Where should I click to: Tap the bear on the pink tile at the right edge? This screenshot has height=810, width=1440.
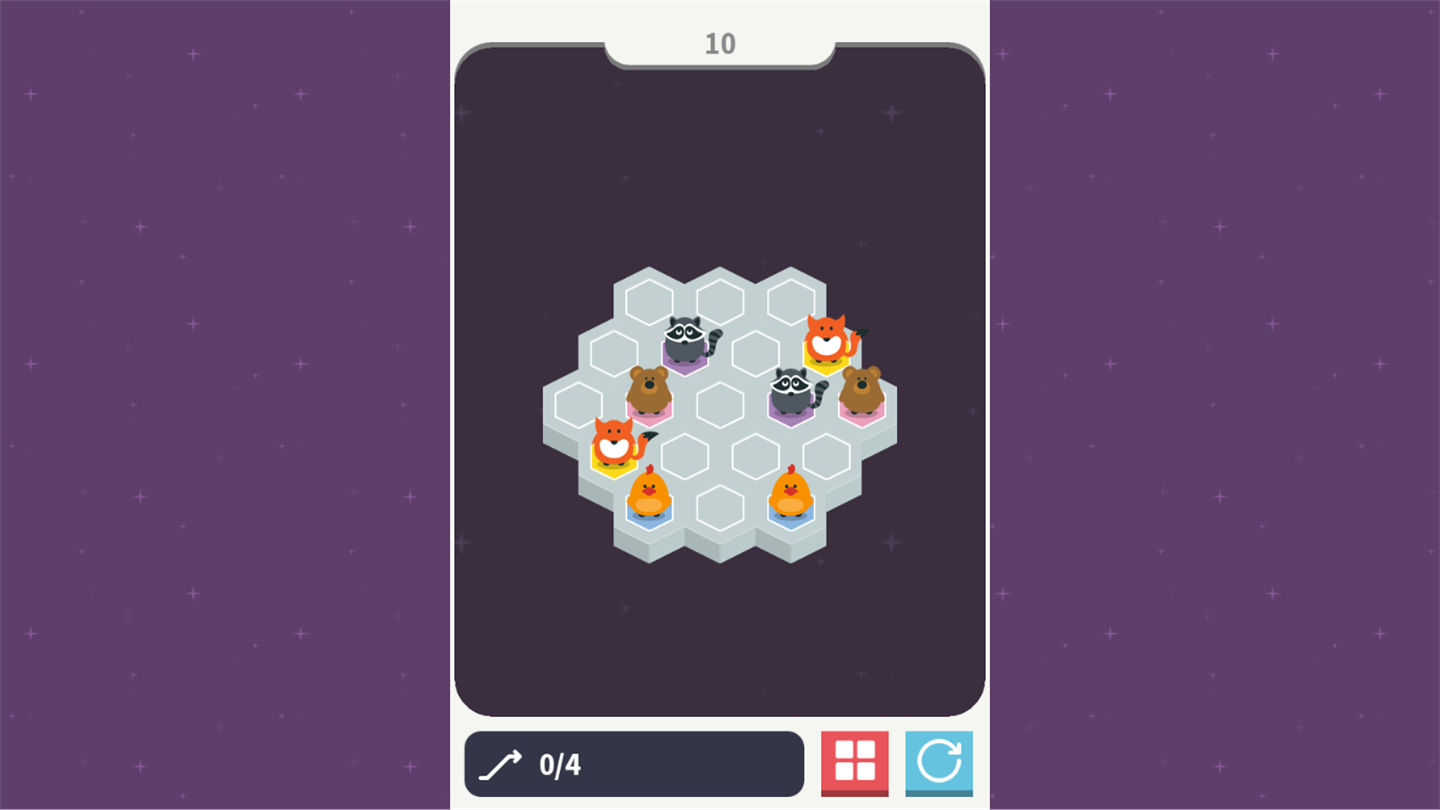pos(861,392)
